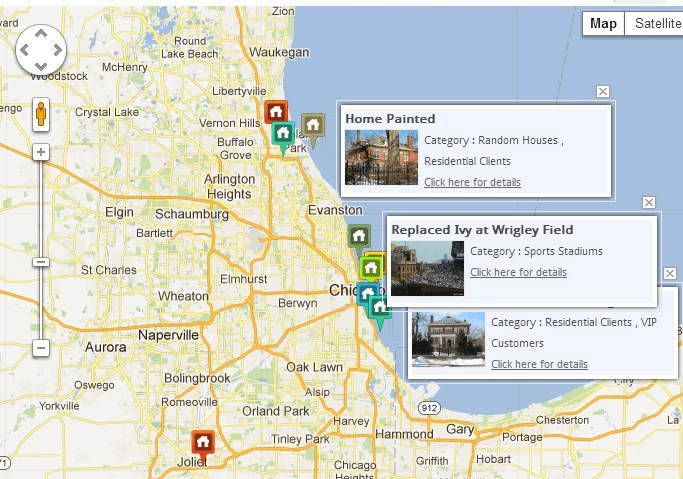Close the Wrigley Field info window

pos(648,203)
